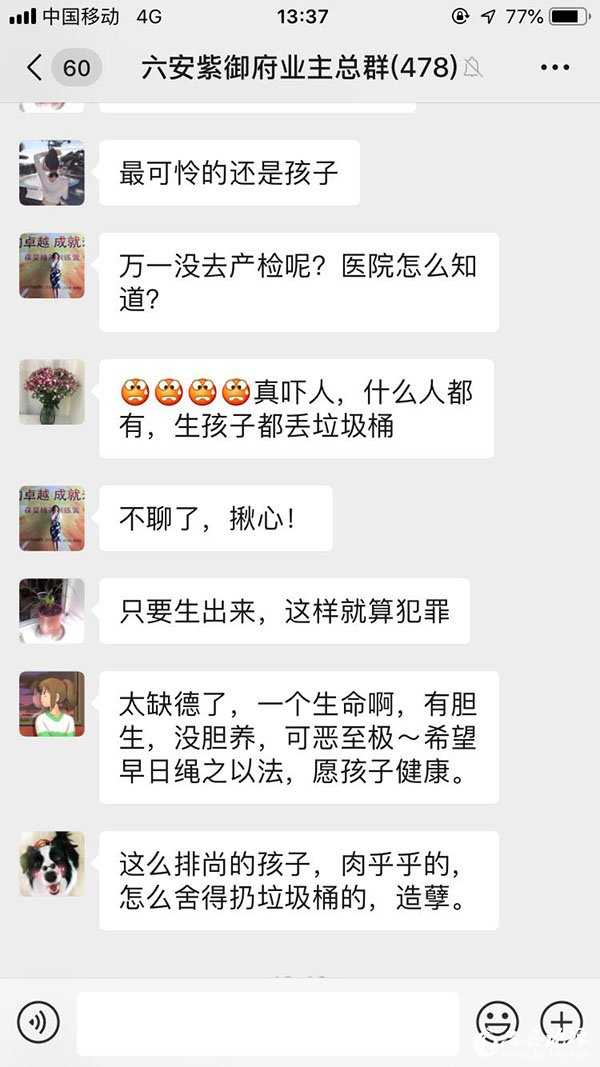The height and width of the screenshot is (1067, 600).
Task: Go back to the chat list
Action: coord(35,68)
